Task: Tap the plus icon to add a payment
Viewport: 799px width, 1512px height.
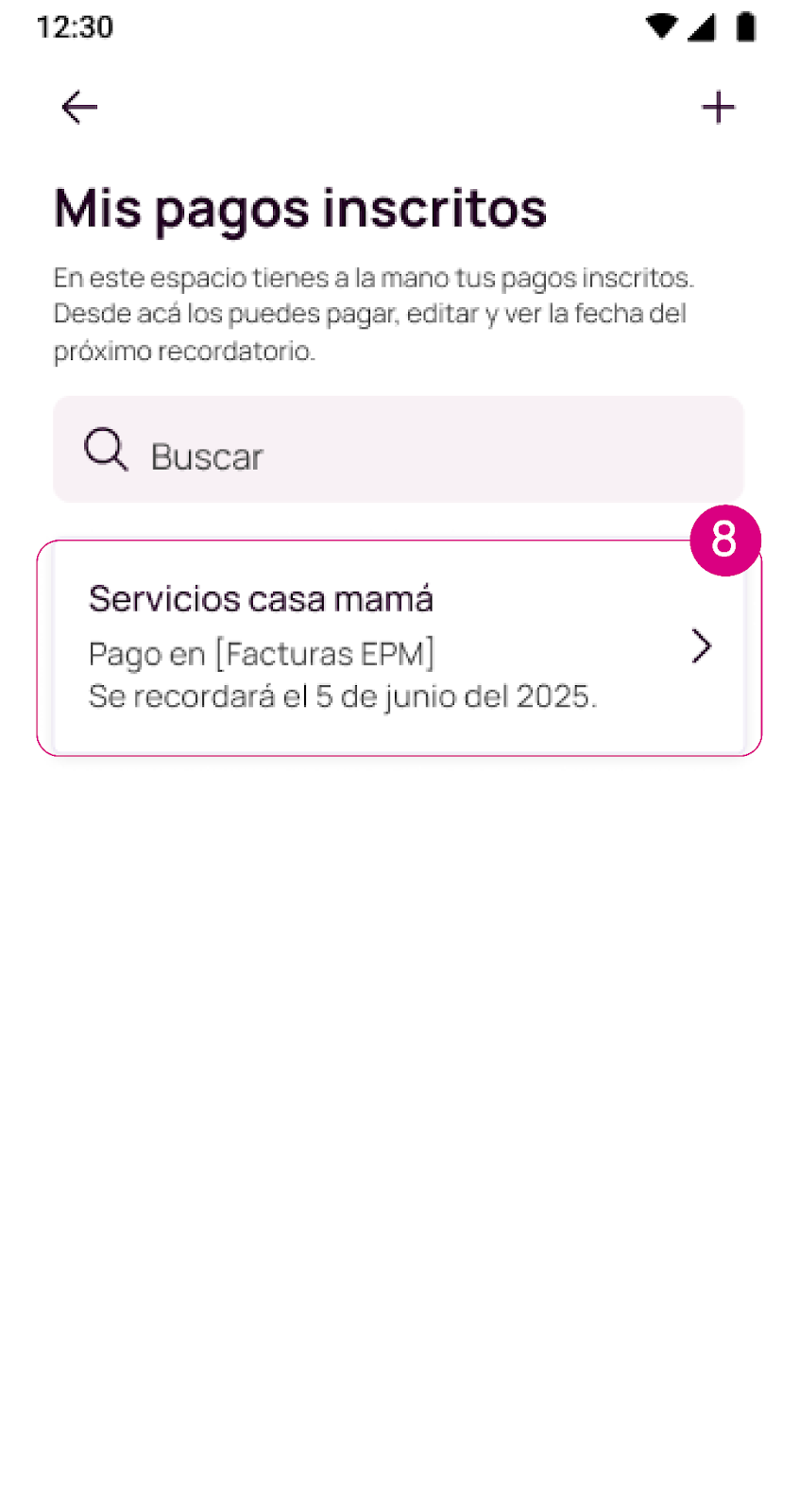Action: tap(718, 107)
